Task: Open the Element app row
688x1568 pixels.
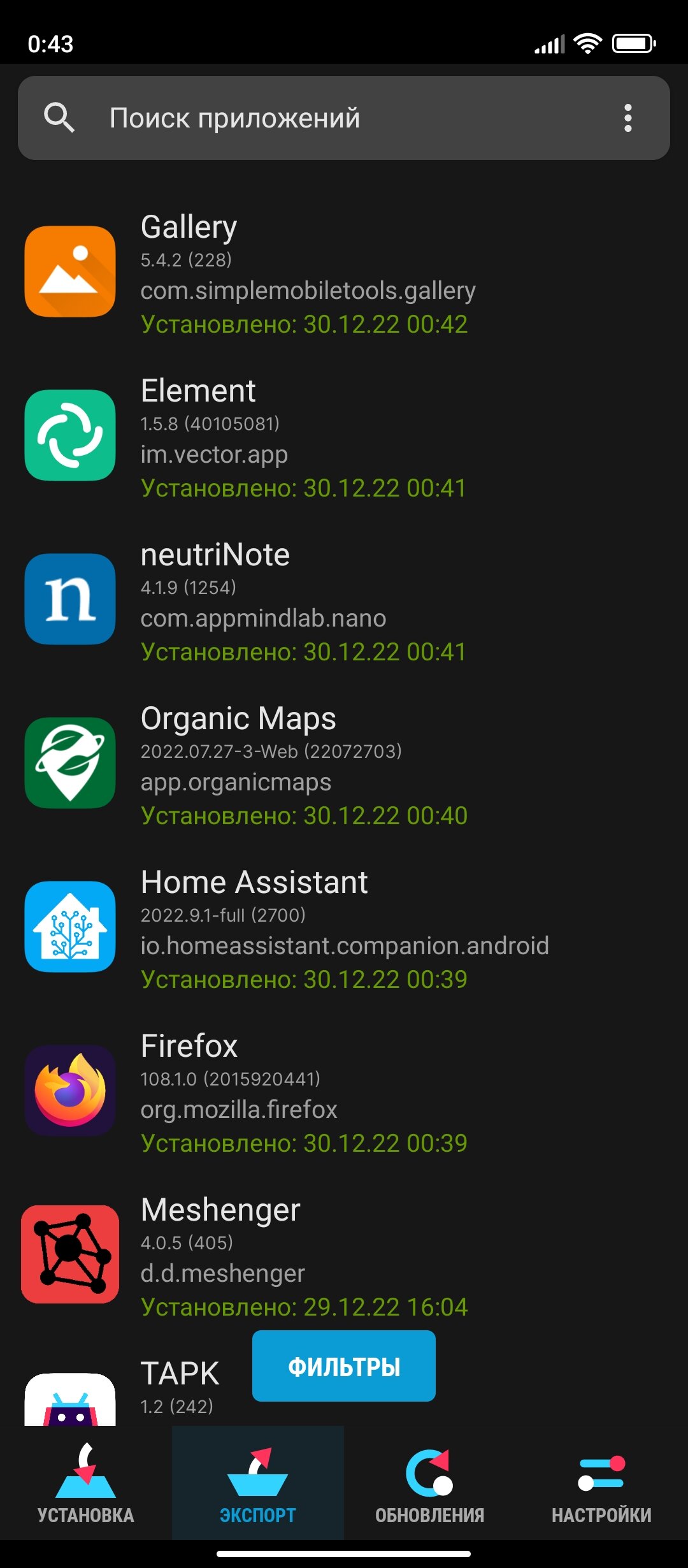Action: 344,436
